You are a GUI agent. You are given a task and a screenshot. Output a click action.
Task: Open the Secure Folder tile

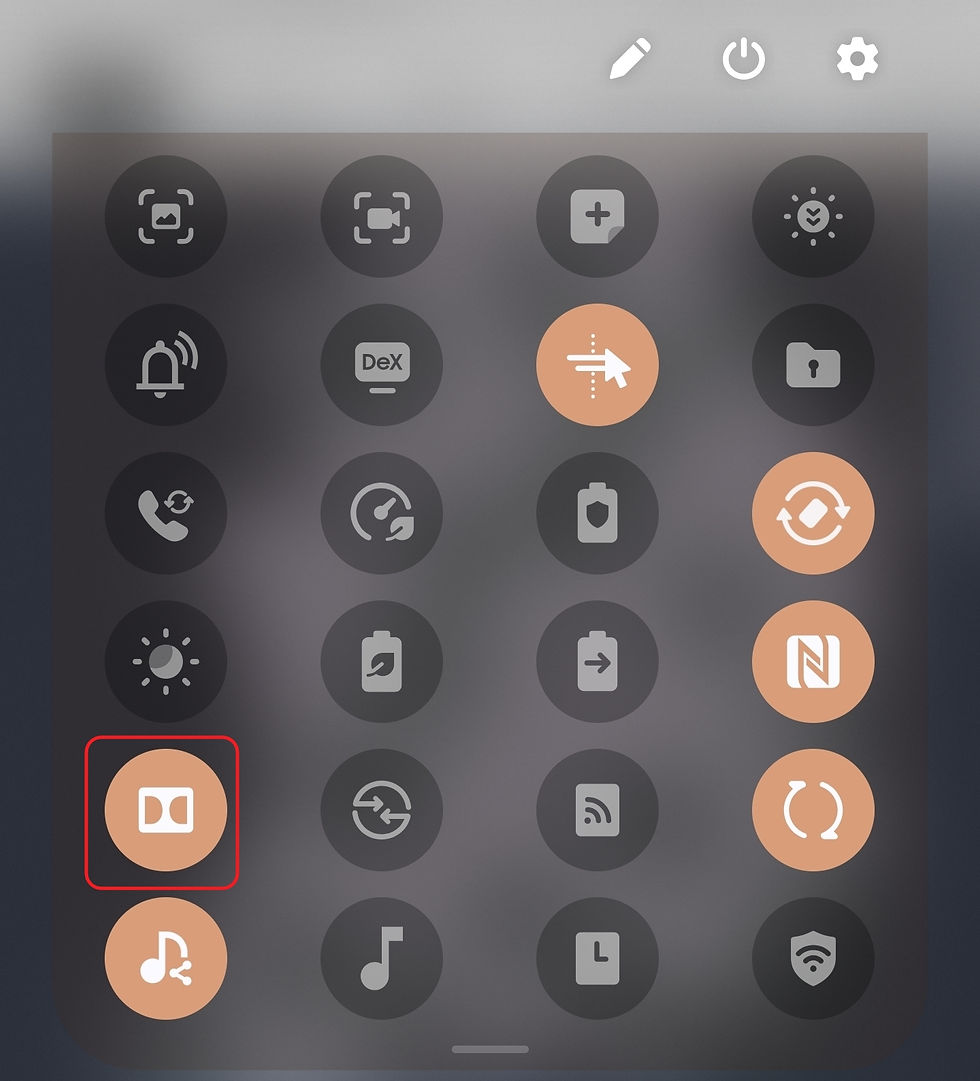[x=813, y=364]
